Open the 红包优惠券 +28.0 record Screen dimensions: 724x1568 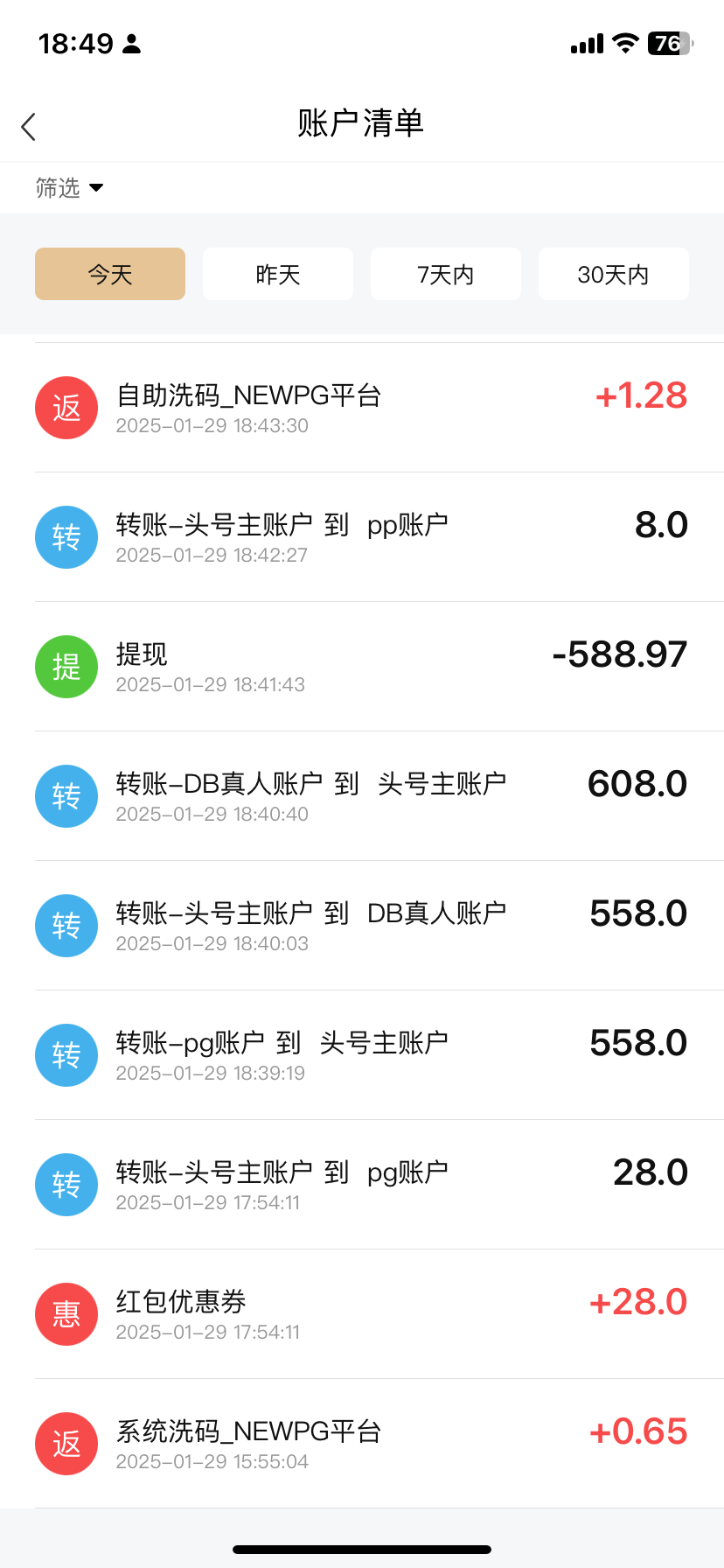pyautogui.click(x=362, y=1314)
